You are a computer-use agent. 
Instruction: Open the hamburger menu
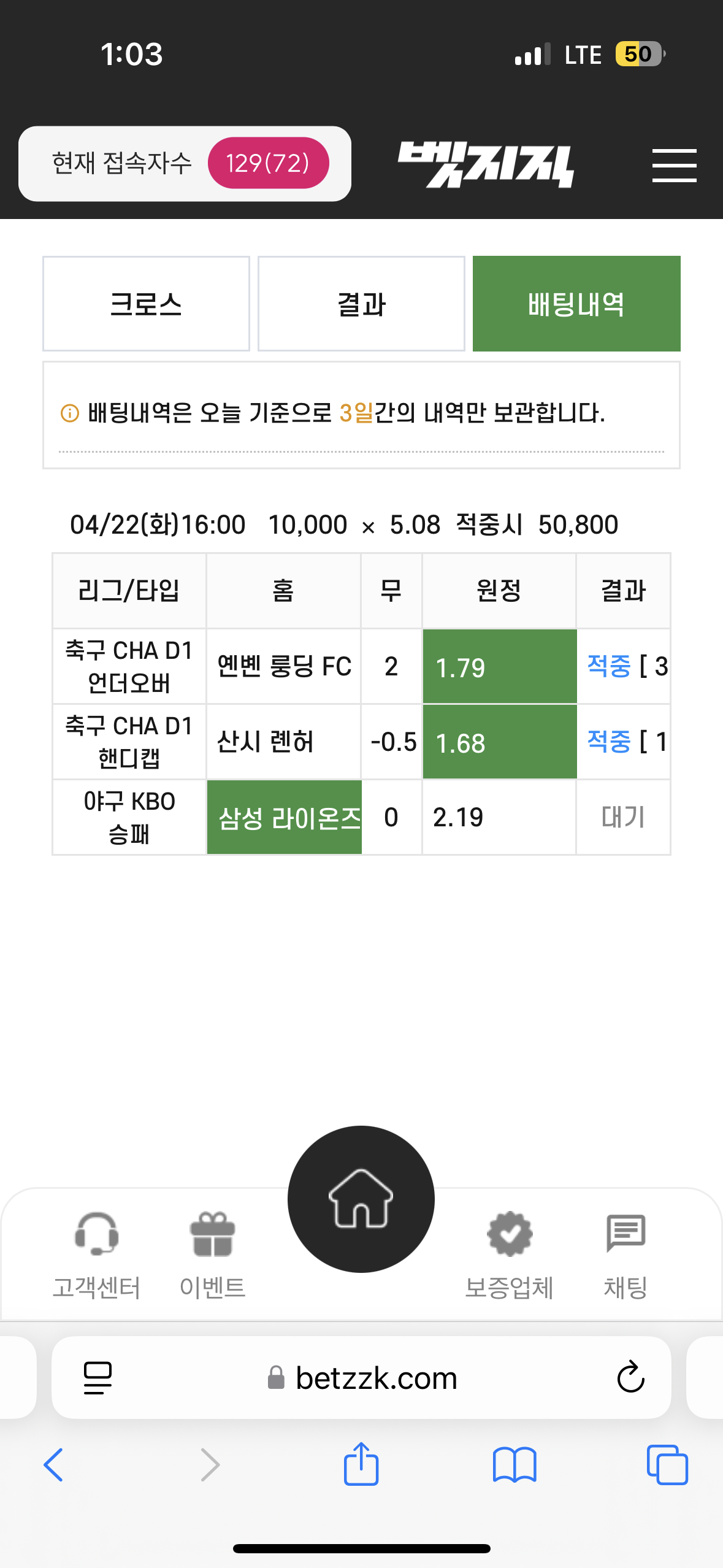click(x=674, y=165)
